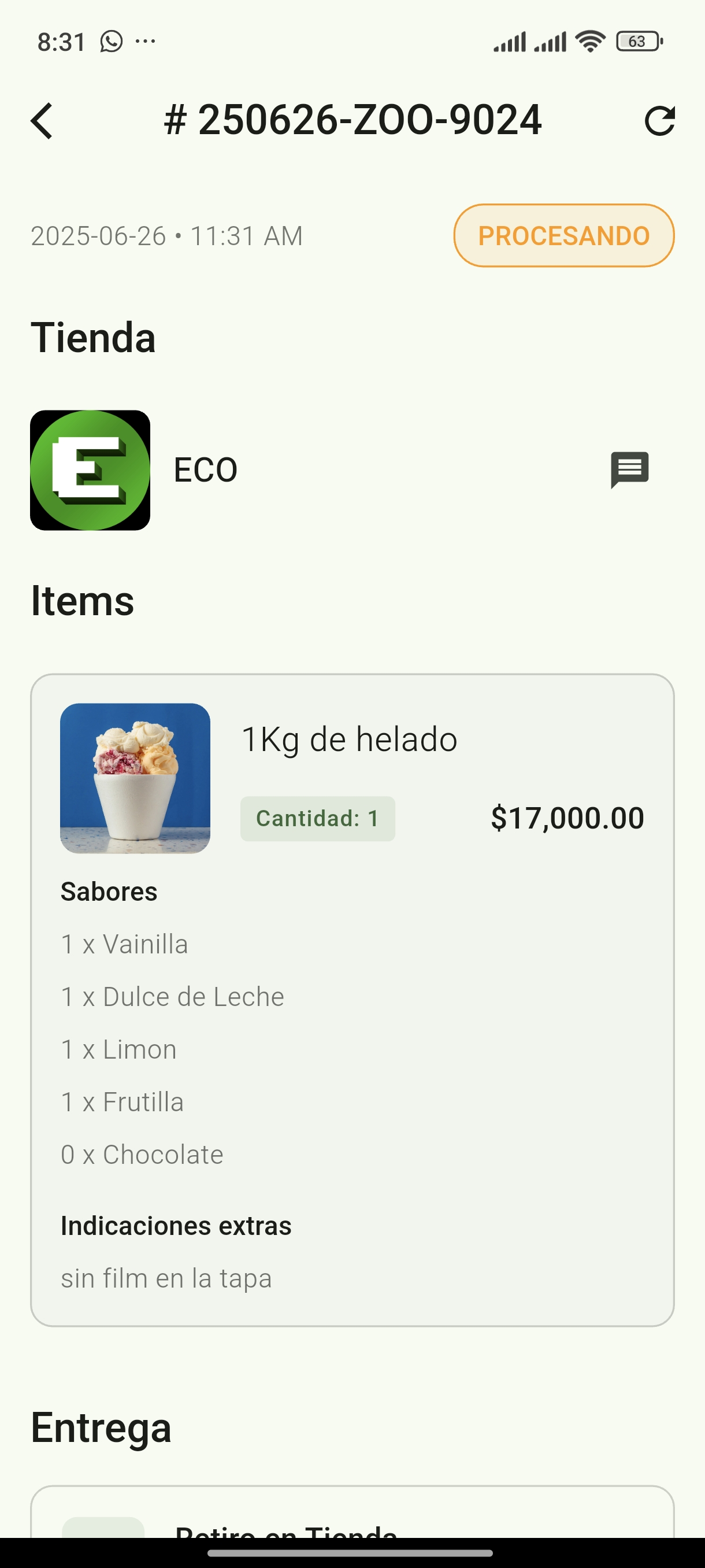Tap the Cantidad: 1 quantity chip
This screenshot has width=705, height=1568.
317,818
